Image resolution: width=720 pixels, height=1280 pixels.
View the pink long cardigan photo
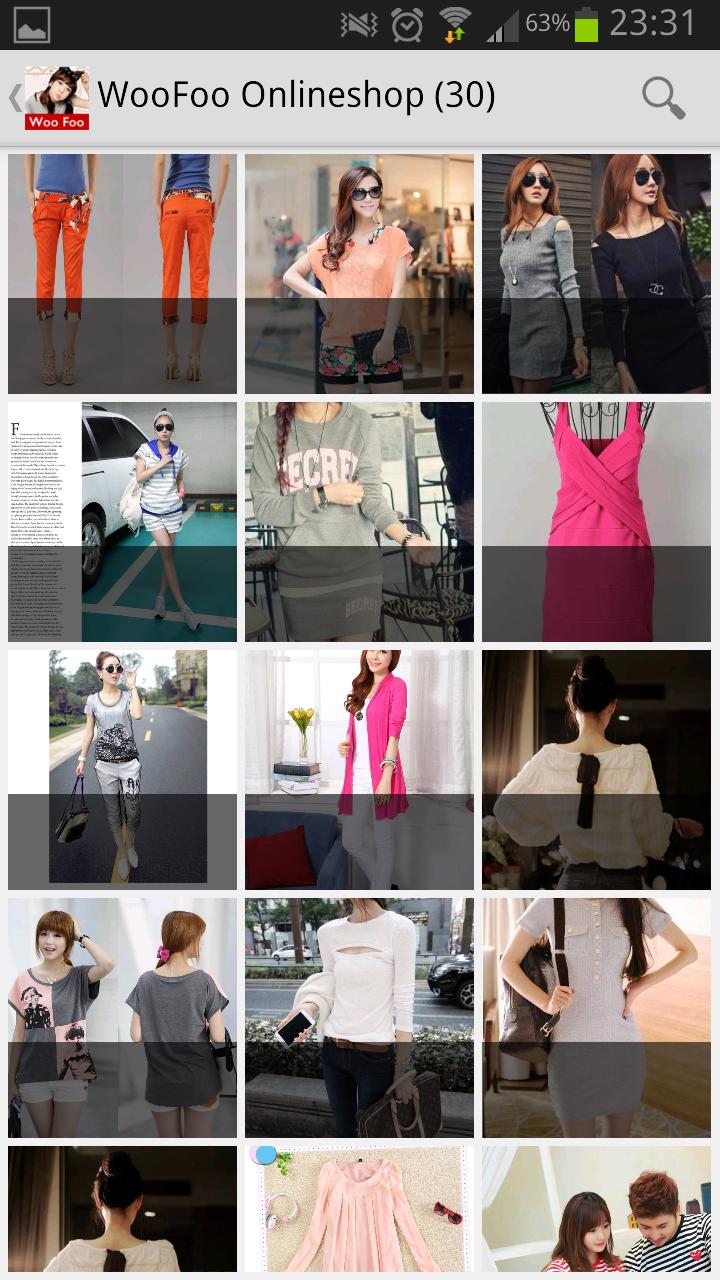pyautogui.click(x=359, y=769)
